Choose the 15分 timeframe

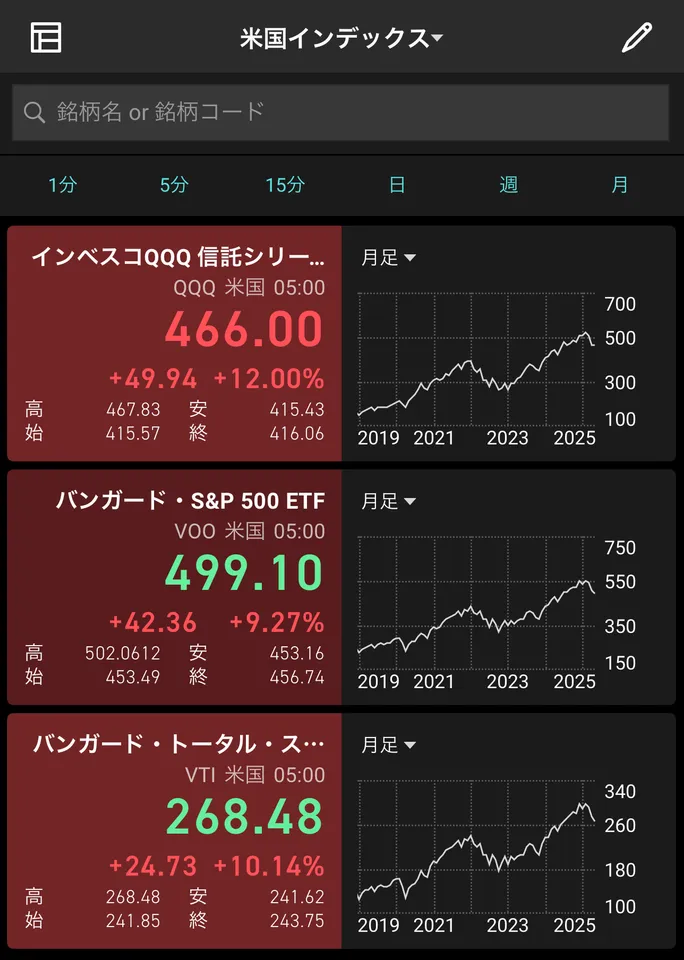coord(285,185)
